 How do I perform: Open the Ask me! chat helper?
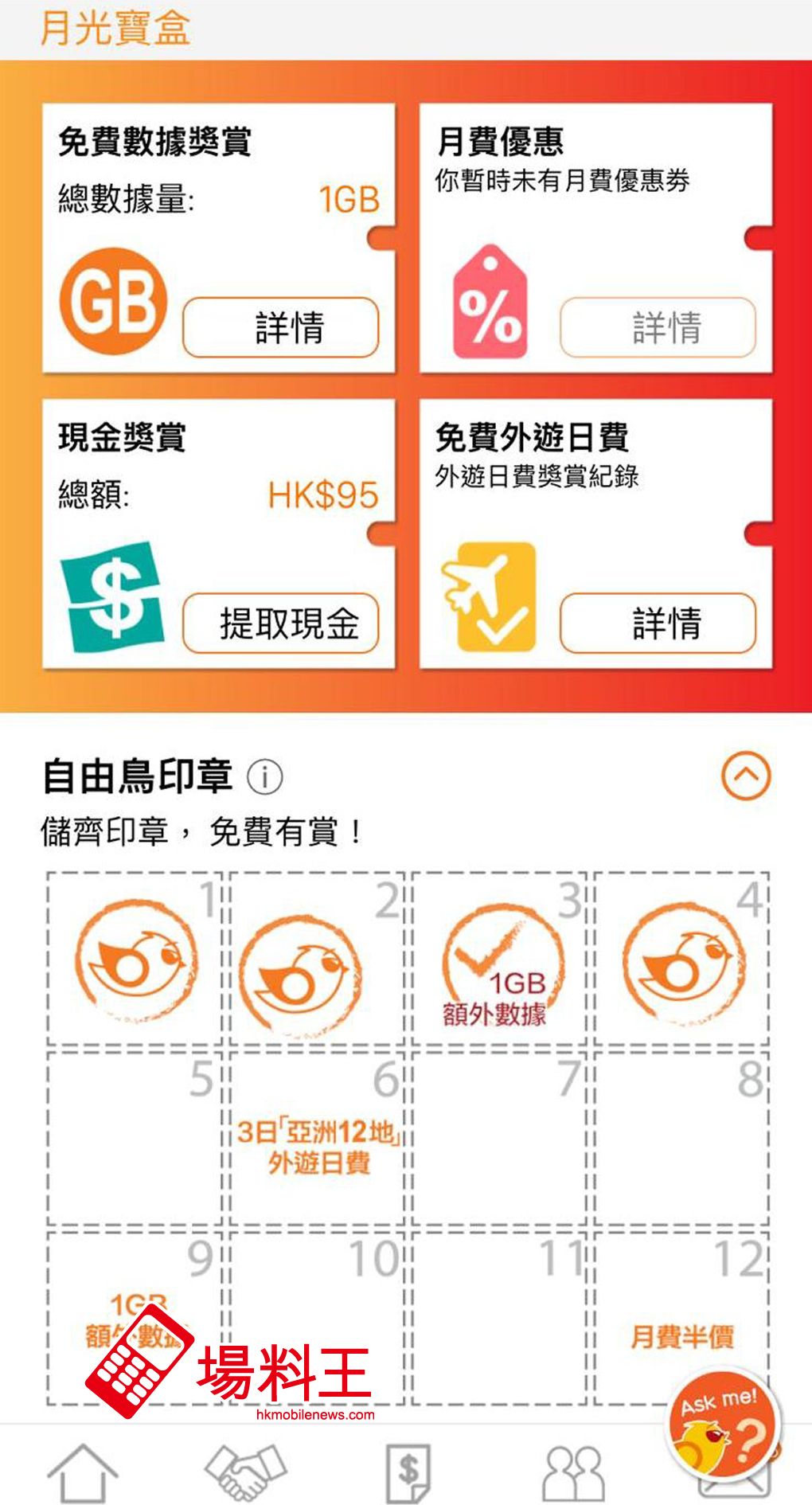[x=721, y=1423]
